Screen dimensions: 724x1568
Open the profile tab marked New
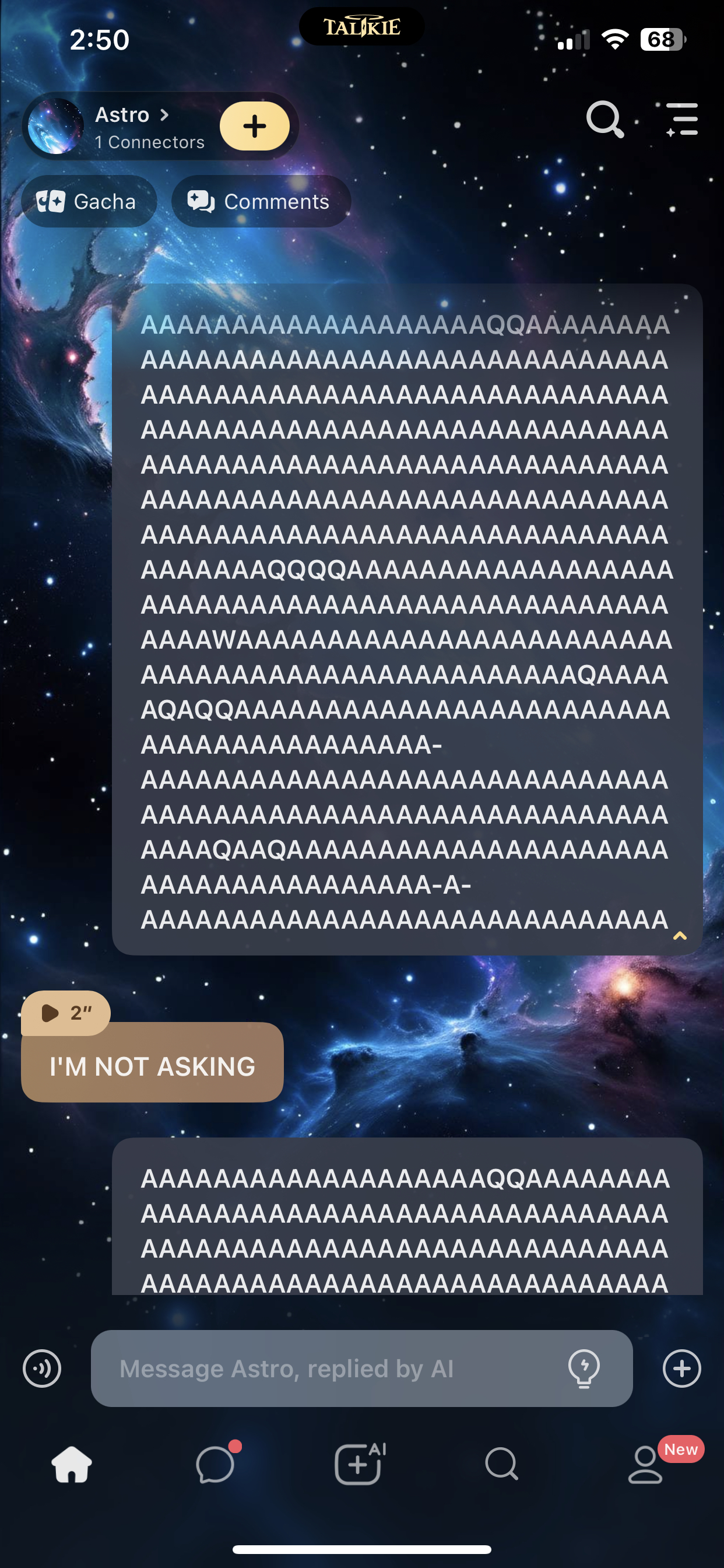646,1465
